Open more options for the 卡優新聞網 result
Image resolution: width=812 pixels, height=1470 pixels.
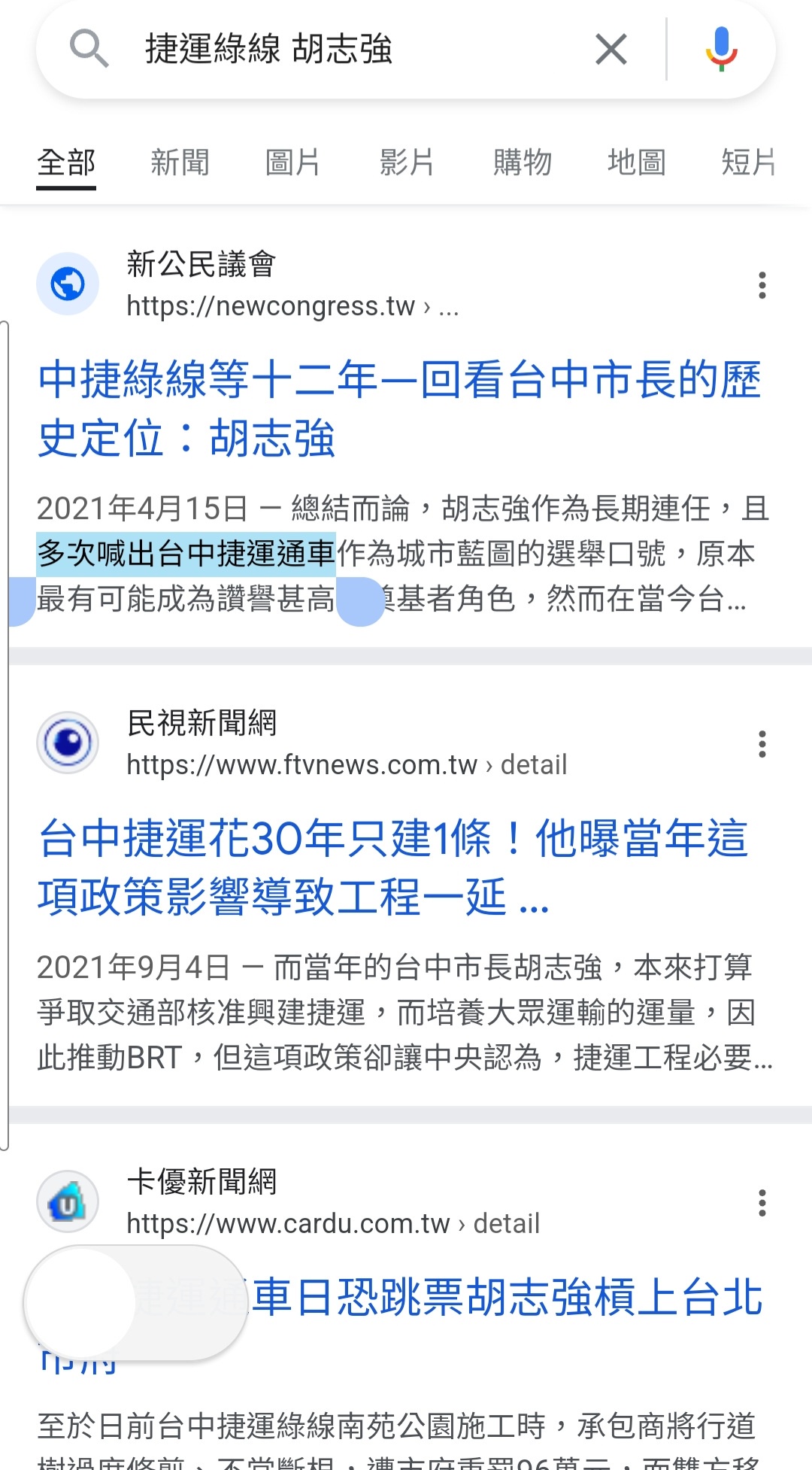[x=762, y=1203]
